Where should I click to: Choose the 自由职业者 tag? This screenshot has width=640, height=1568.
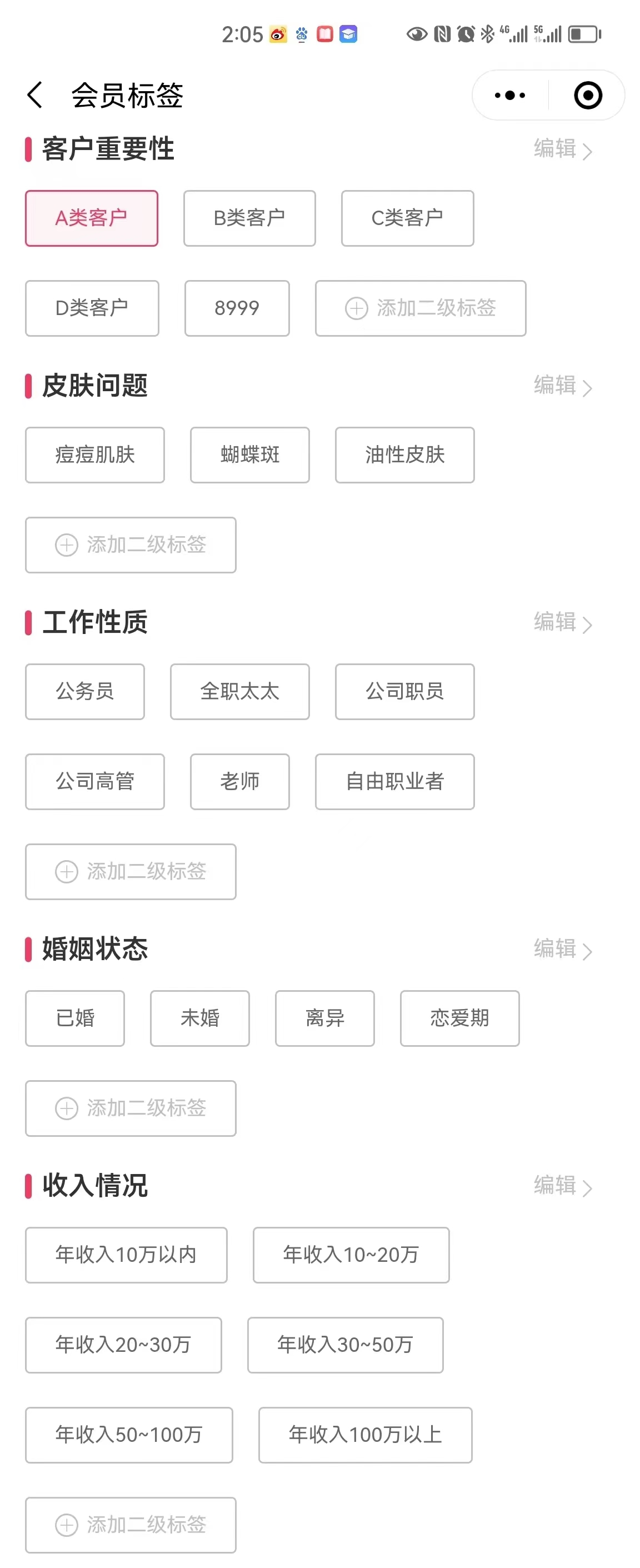point(394,782)
